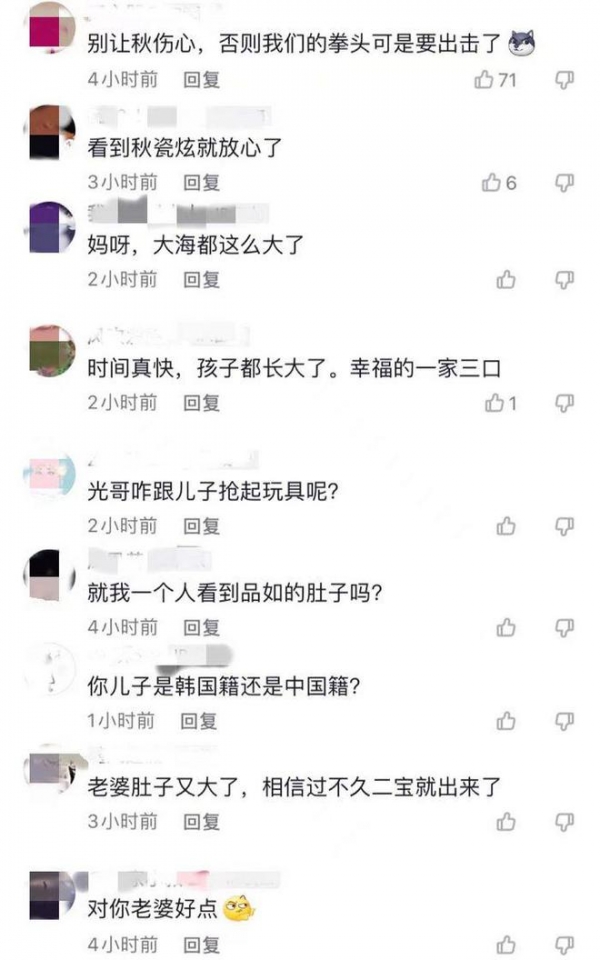Viewport: 600px width, 960px height.
Task: Reply to the comment 时间真快，孩子都长大了
Action: click(201, 403)
